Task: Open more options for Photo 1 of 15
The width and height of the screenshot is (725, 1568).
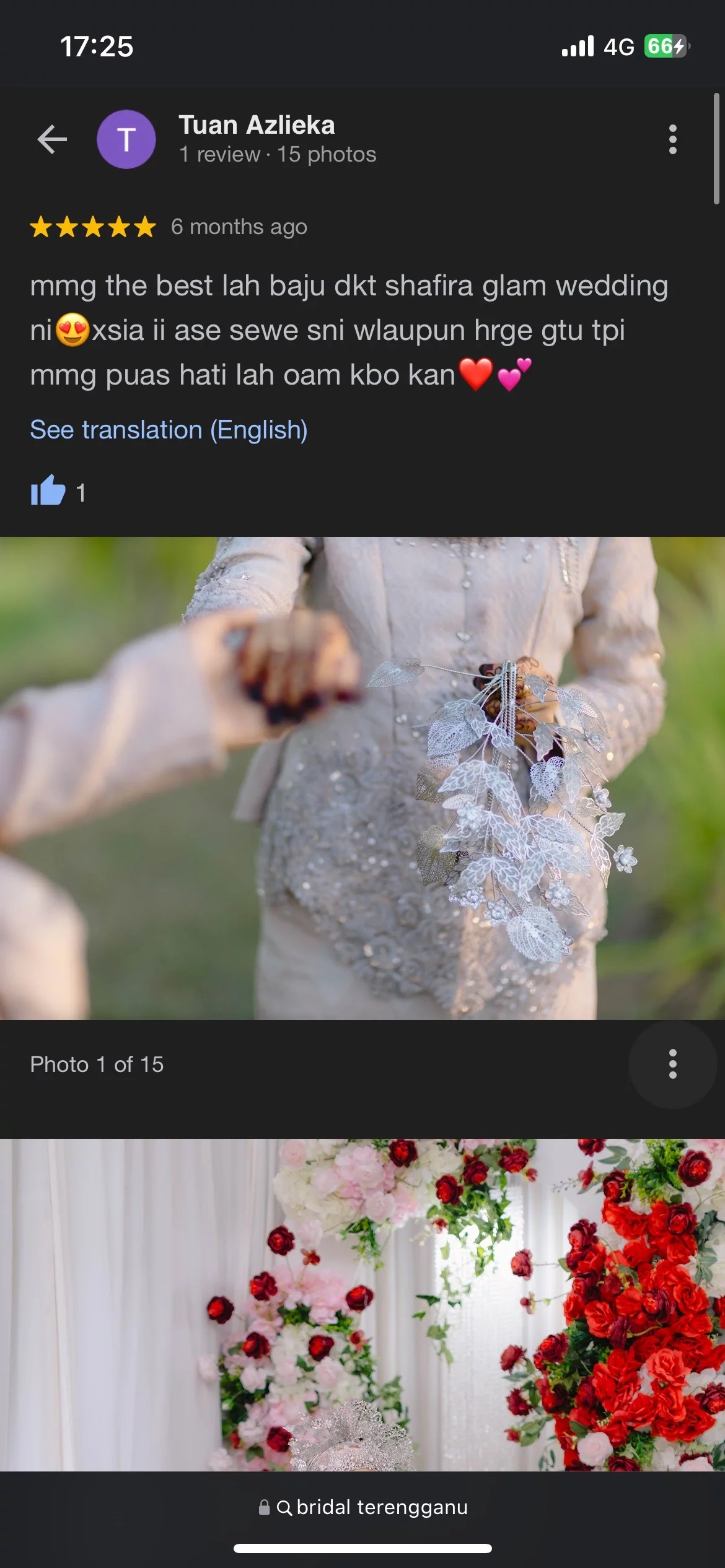Action: click(x=672, y=1064)
